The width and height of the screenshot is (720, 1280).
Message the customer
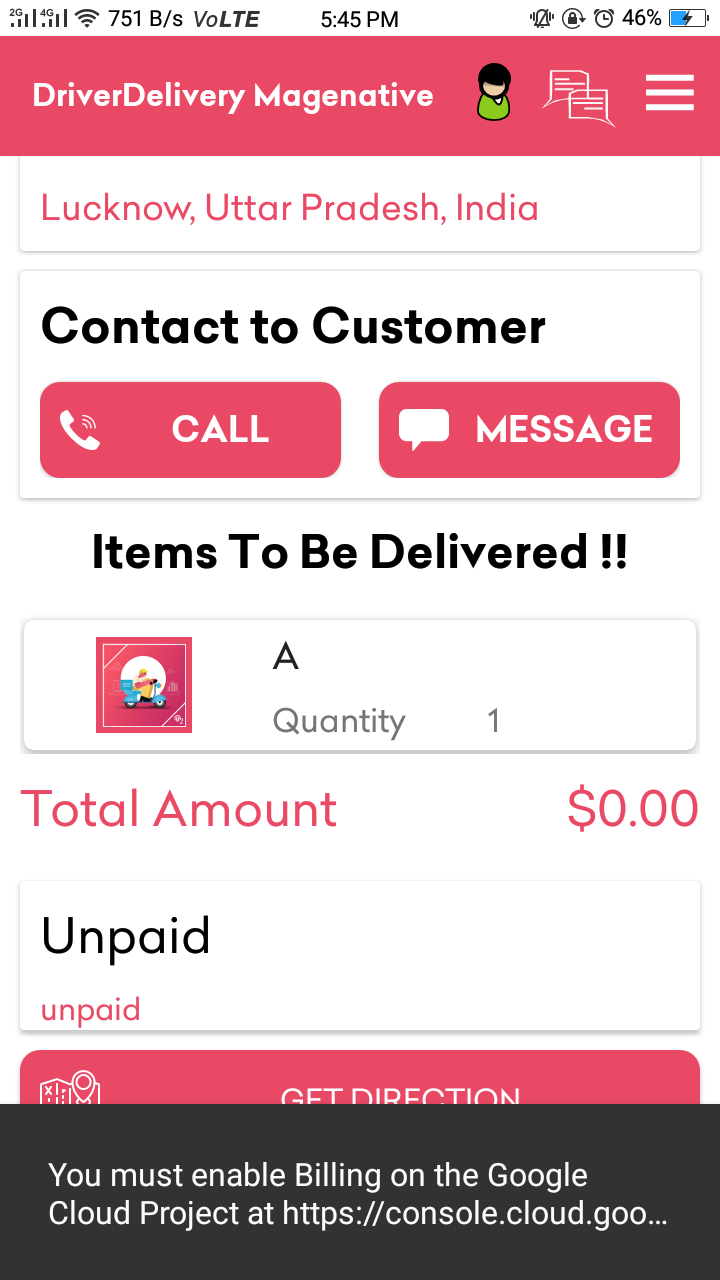(x=529, y=430)
